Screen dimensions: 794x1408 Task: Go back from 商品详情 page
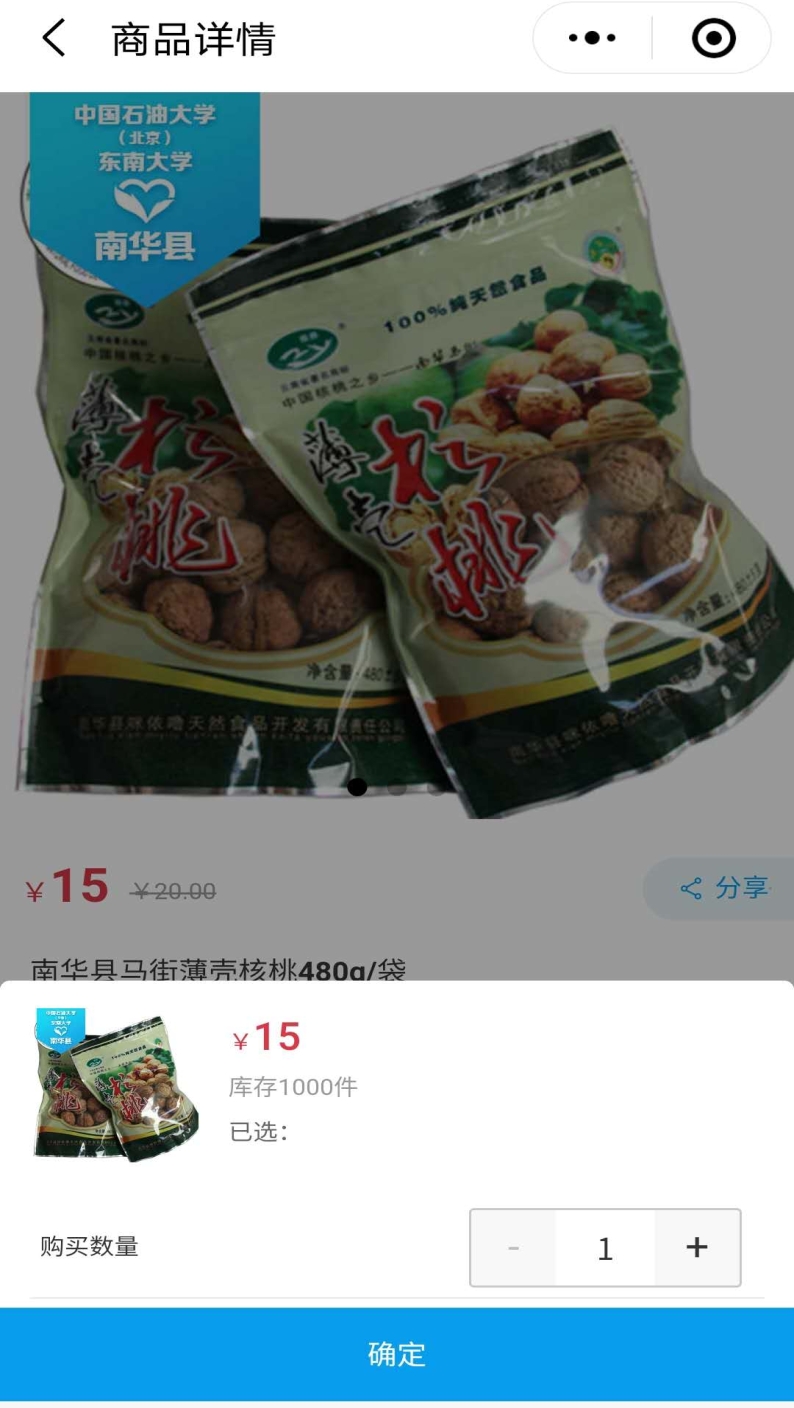click(54, 40)
